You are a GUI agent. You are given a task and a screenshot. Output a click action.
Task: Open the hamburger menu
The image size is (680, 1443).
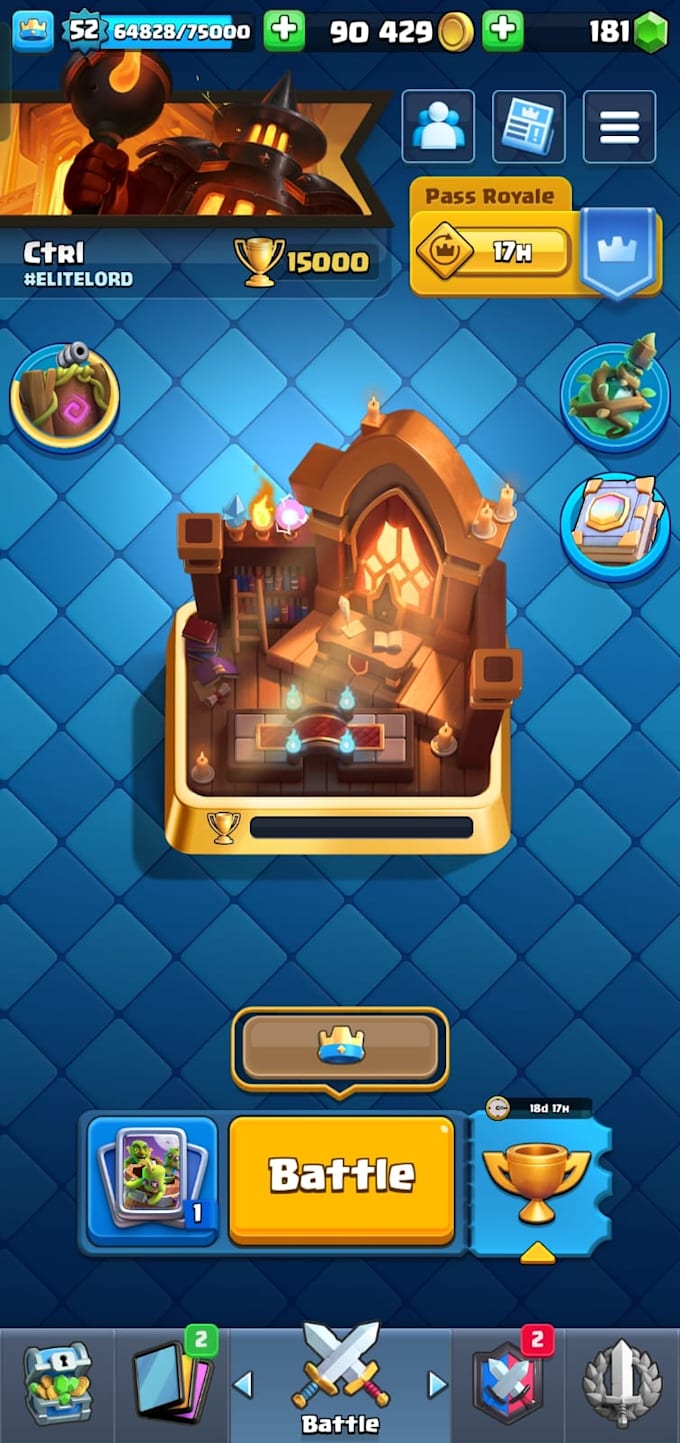coord(619,126)
